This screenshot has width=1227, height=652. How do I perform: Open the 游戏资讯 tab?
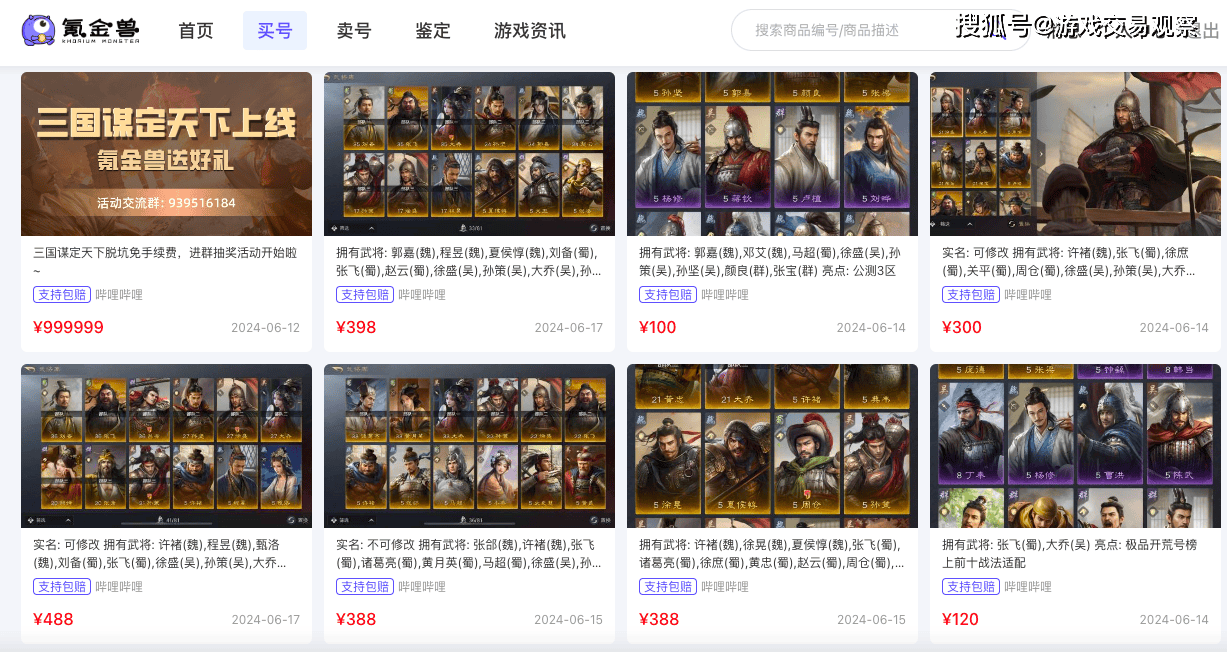tap(530, 31)
